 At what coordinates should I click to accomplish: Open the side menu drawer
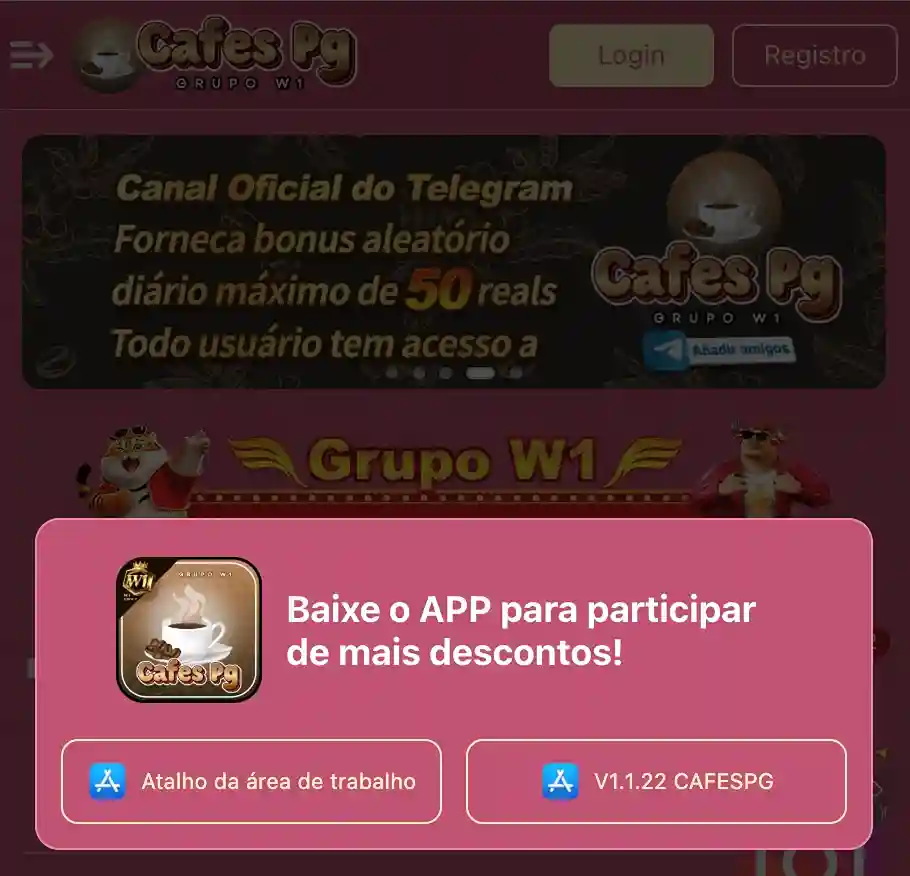(x=31, y=55)
